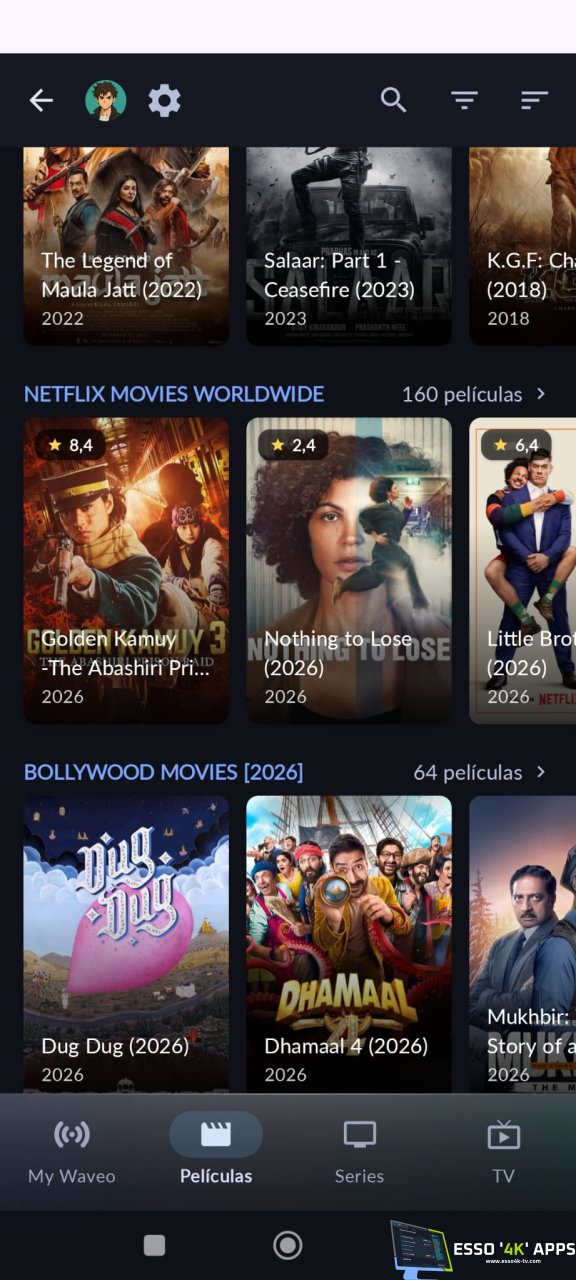Viewport: 576px width, 1280px height.
Task: Open Salaar: Part 1 - Ceasefire
Action: pyautogui.click(x=349, y=246)
